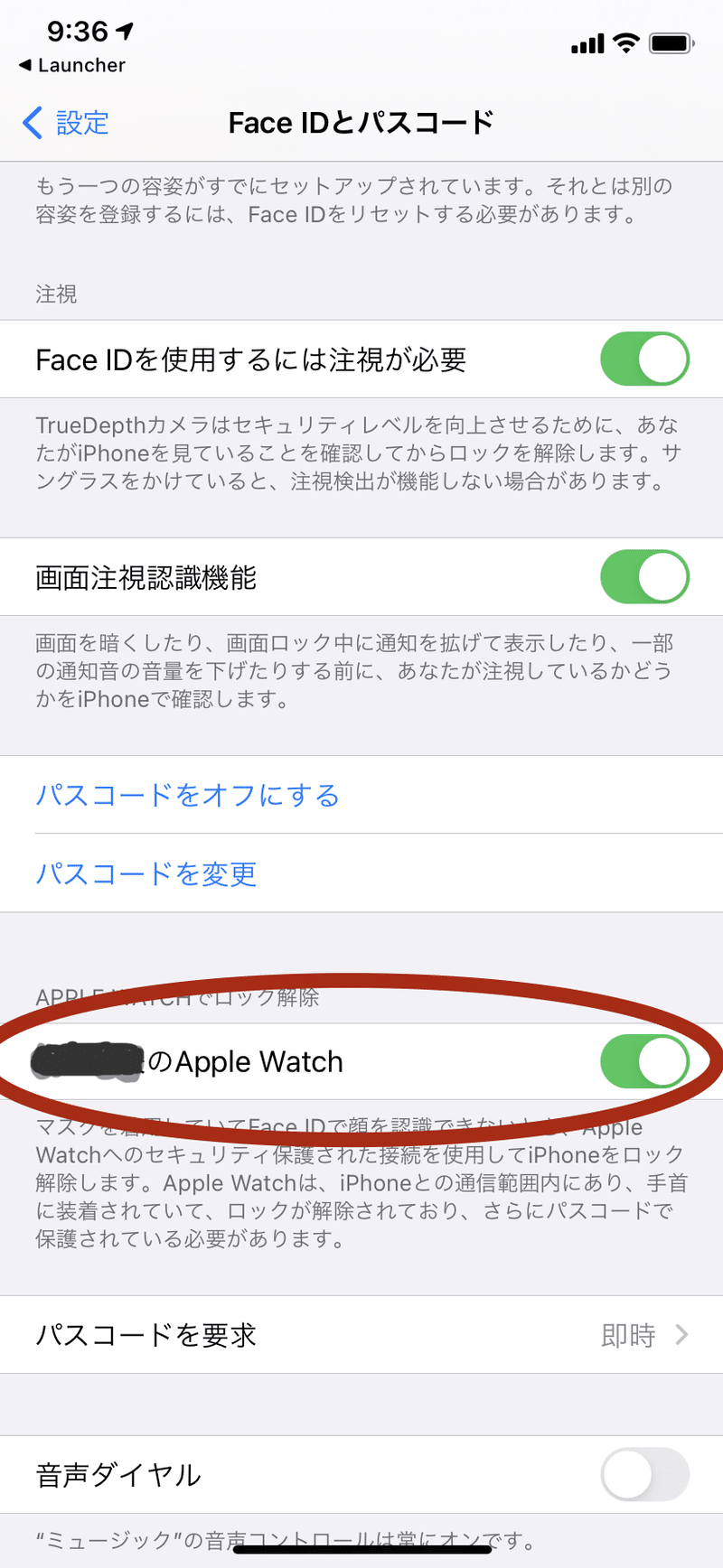Open パスコードを要求 setting
723x1568 pixels.
pos(361,1335)
